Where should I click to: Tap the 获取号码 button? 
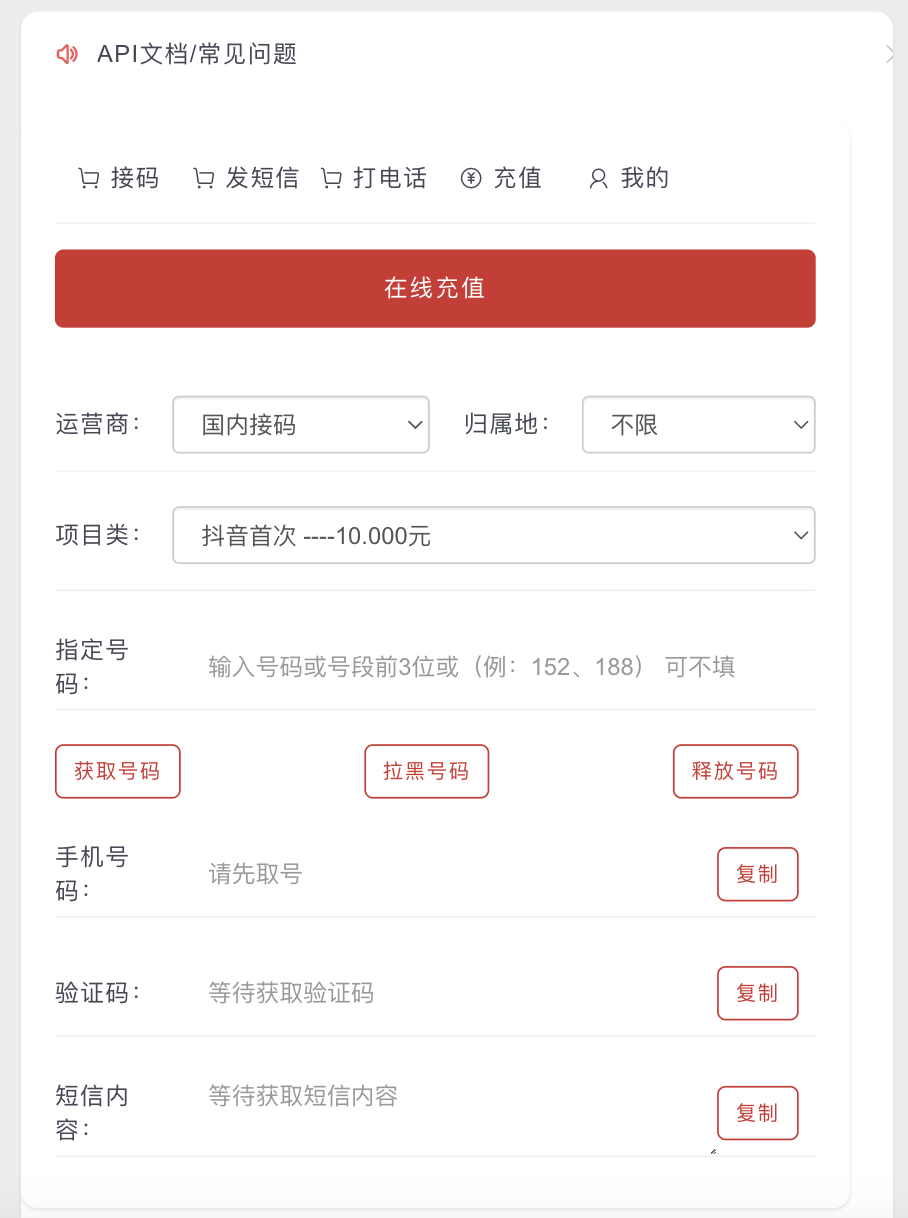click(x=118, y=771)
